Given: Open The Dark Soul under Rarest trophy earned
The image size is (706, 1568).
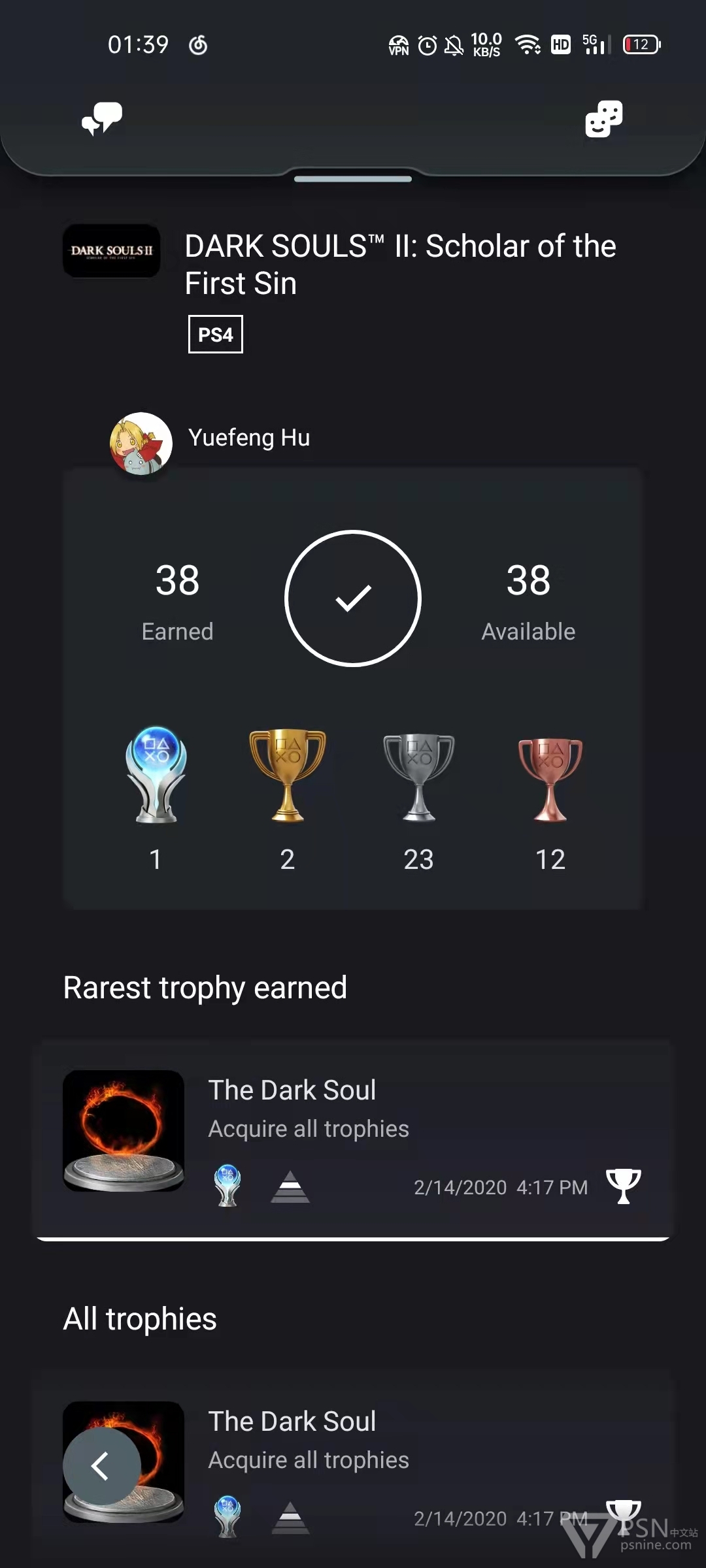Looking at the screenshot, I should tap(353, 1140).
